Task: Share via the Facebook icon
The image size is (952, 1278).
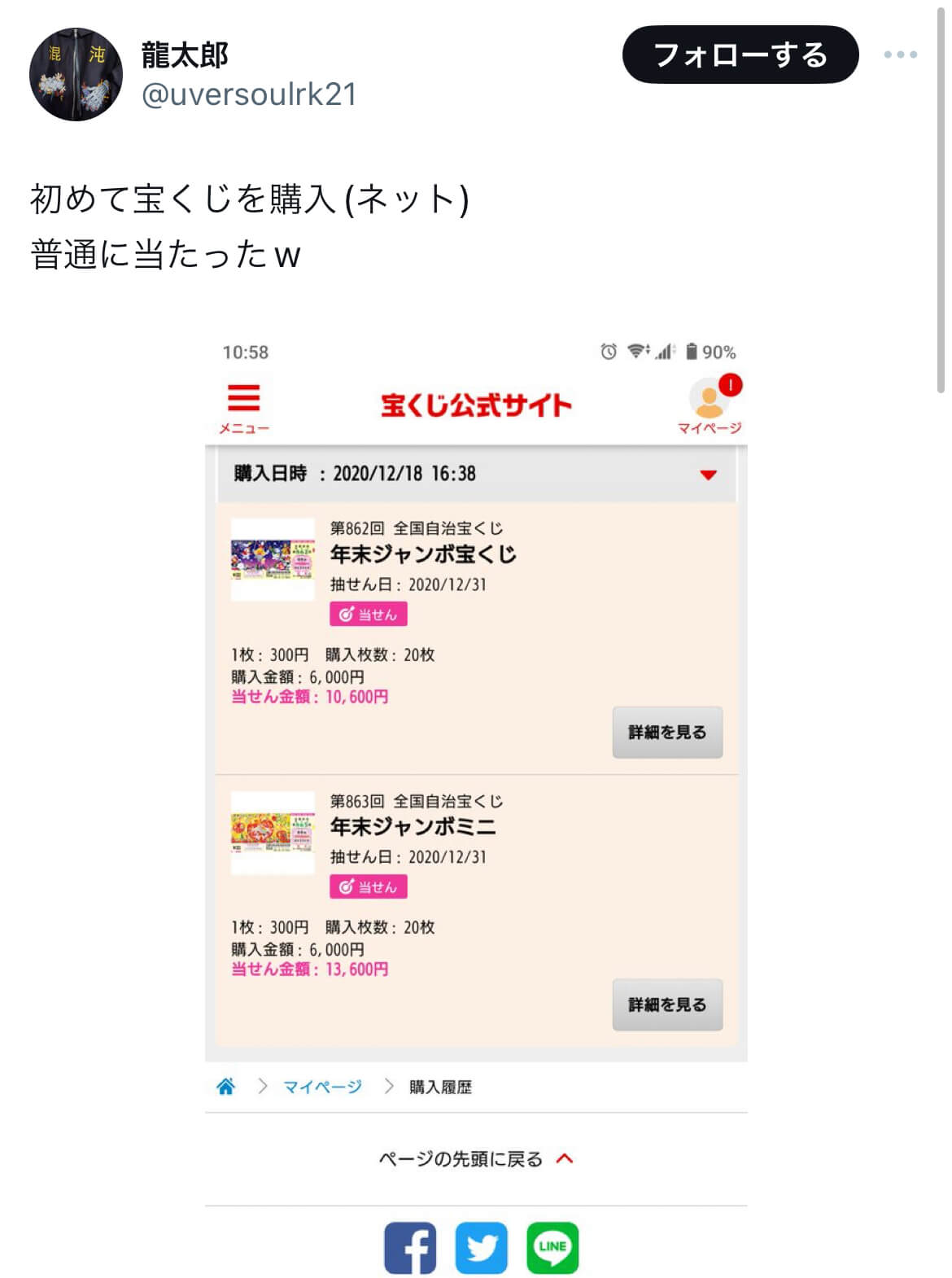Action: [x=411, y=1245]
